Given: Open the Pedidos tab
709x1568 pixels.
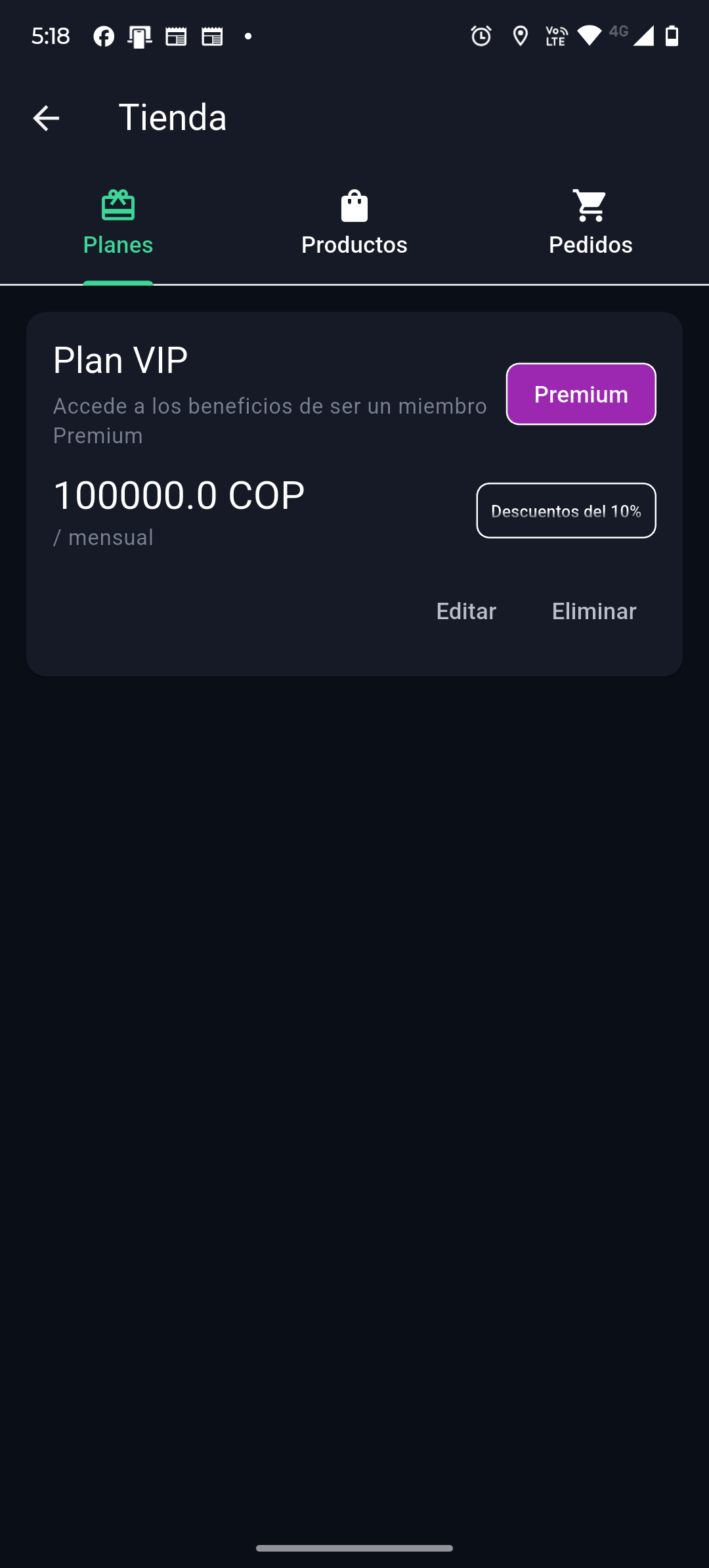Looking at the screenshot, I should coord(590,225).
